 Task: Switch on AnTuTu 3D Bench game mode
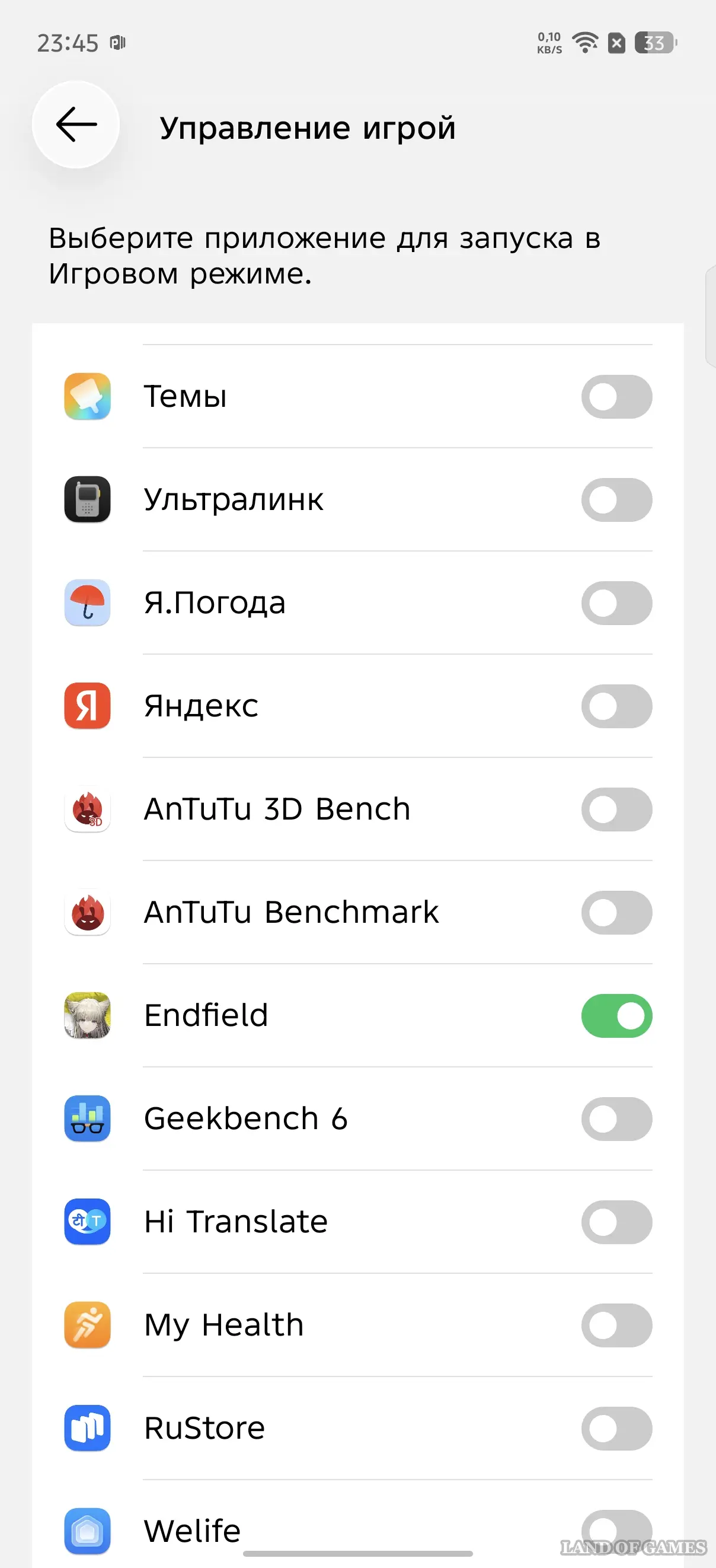click(x=616, y=810)
